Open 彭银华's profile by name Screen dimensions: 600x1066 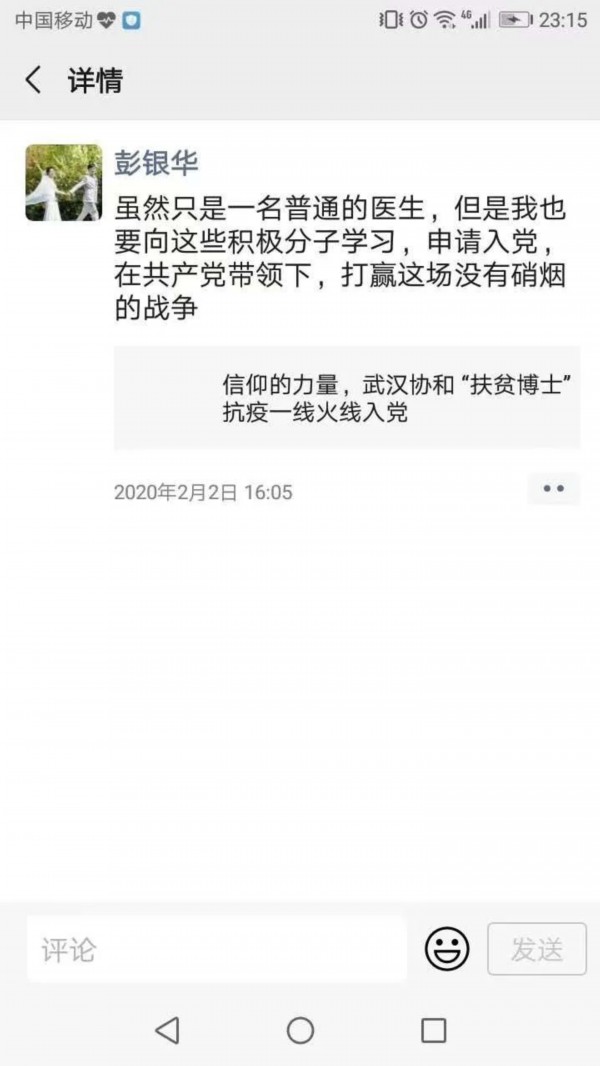click(x=156, y=162)
